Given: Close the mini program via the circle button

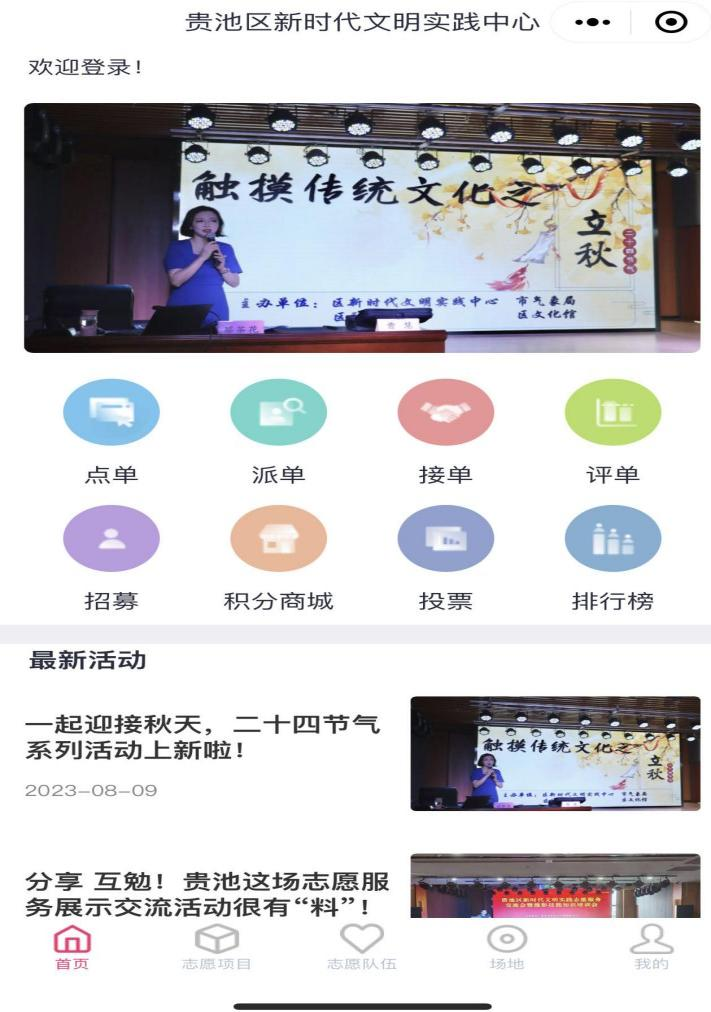Looking at the screenshot, I should [x=670, y=22].
